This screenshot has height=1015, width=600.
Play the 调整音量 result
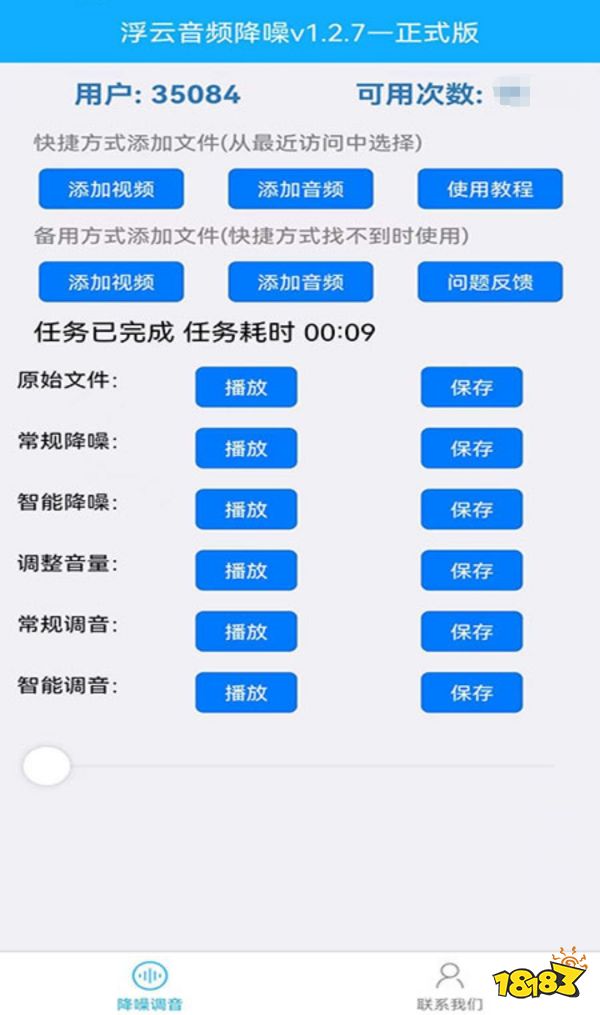pyautogui.click(x=246, y=570)
